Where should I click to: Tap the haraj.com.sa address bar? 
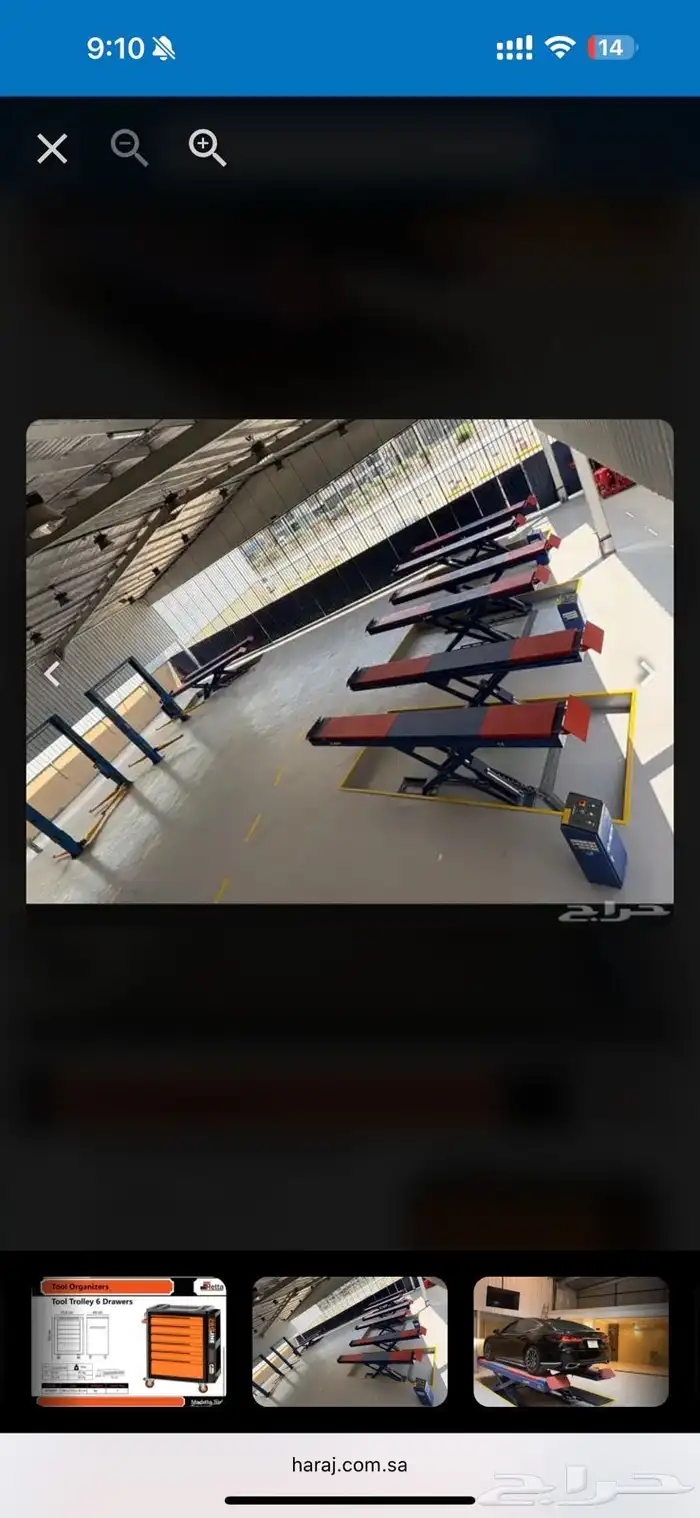click(349, 1465)
